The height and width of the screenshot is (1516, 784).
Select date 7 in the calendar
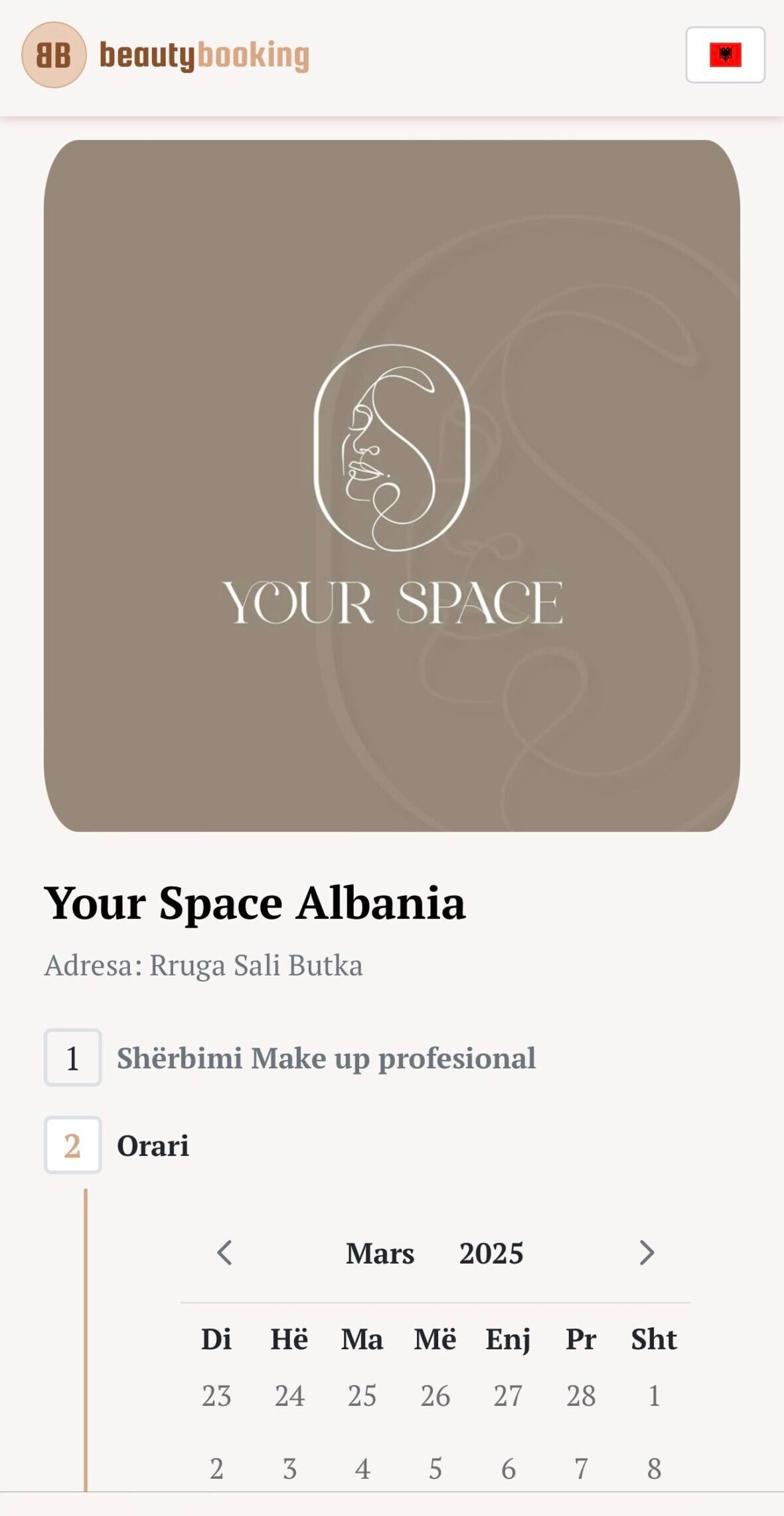[581, 1468]
